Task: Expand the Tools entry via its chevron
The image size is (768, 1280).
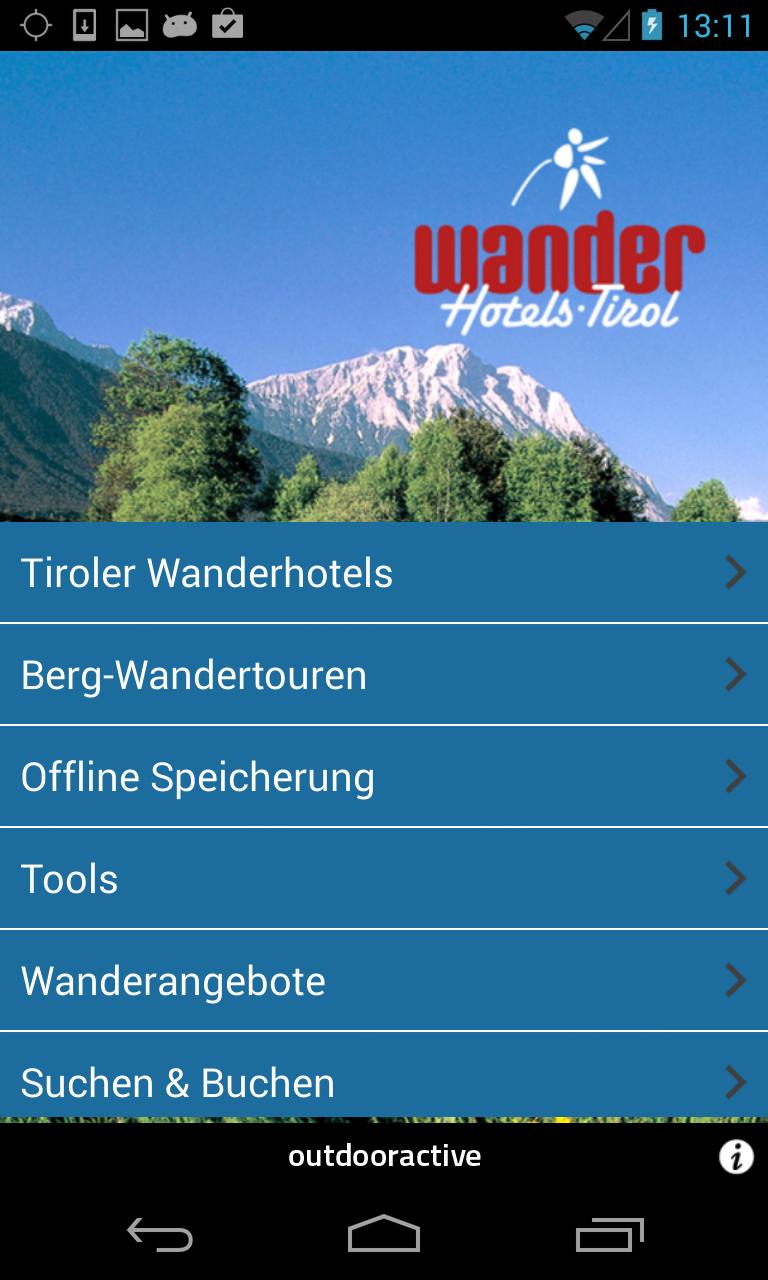Action: pos(736,879)
